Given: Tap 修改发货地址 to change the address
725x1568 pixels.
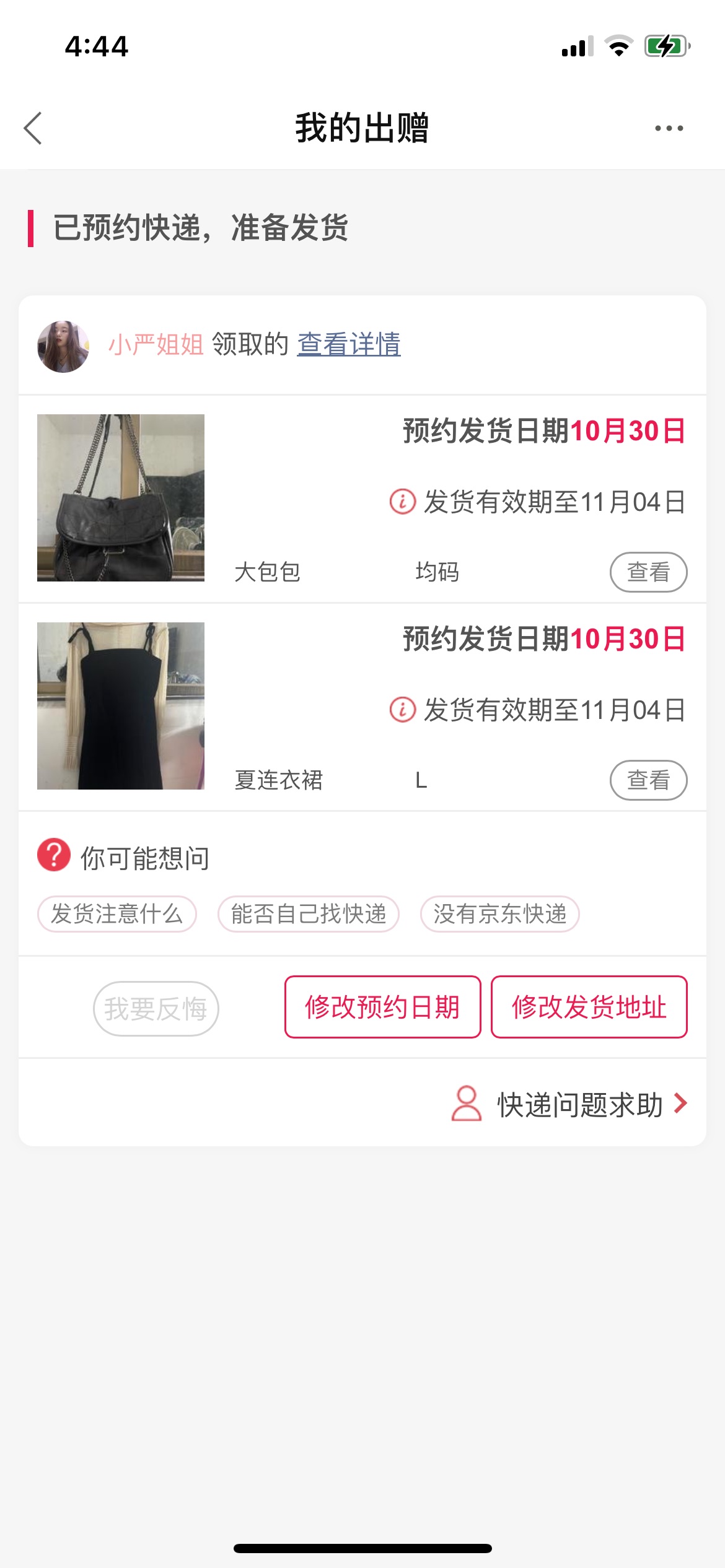Looking at the screenshot, I should pos(589,1007).
